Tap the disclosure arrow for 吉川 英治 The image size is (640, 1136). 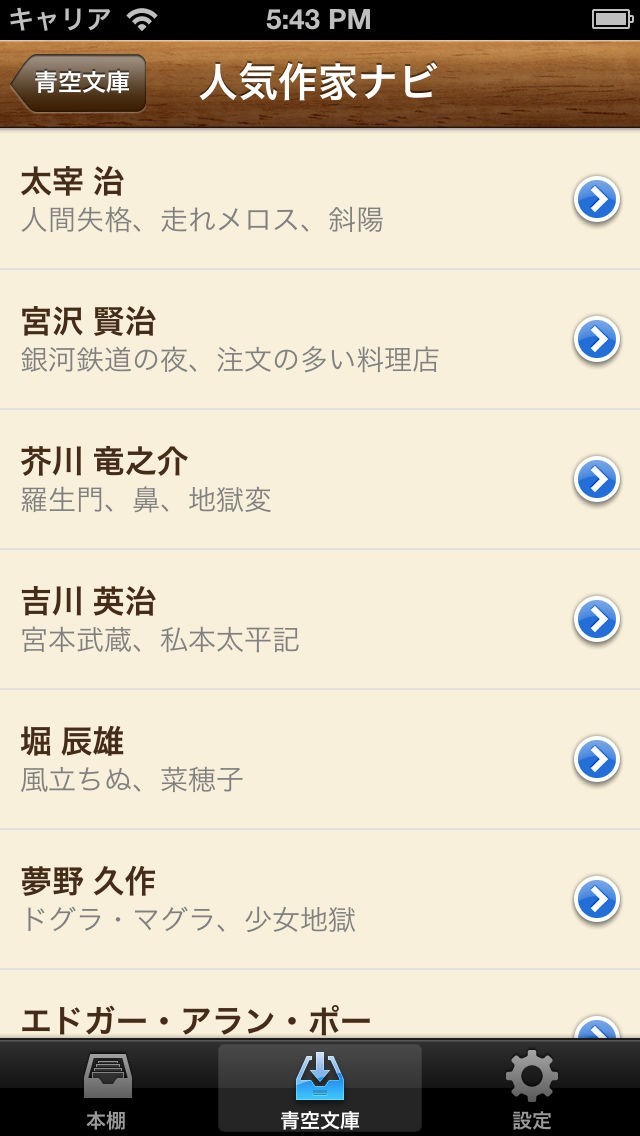(596, 621)
